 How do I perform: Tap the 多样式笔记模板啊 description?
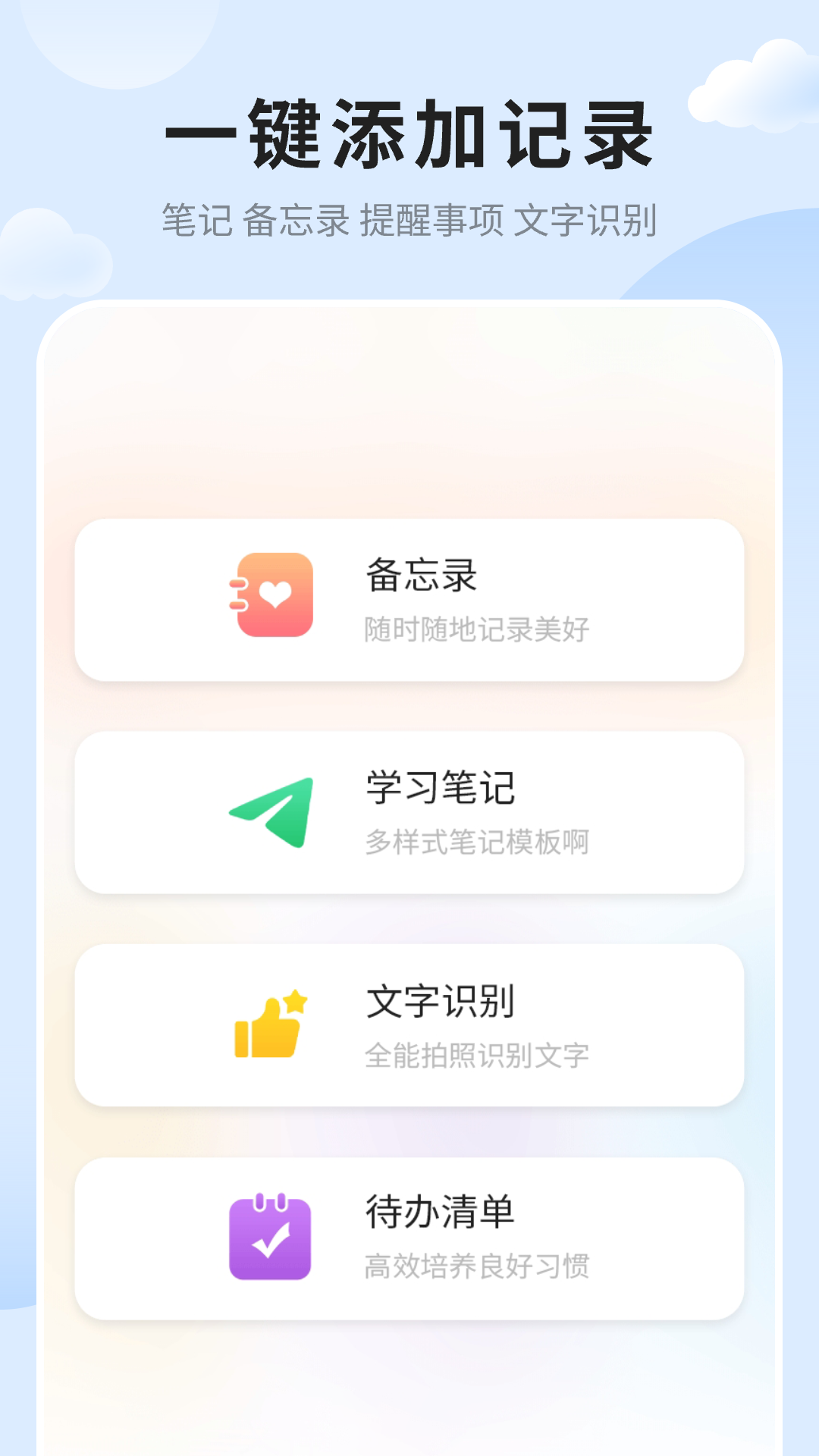pos(478,840)
